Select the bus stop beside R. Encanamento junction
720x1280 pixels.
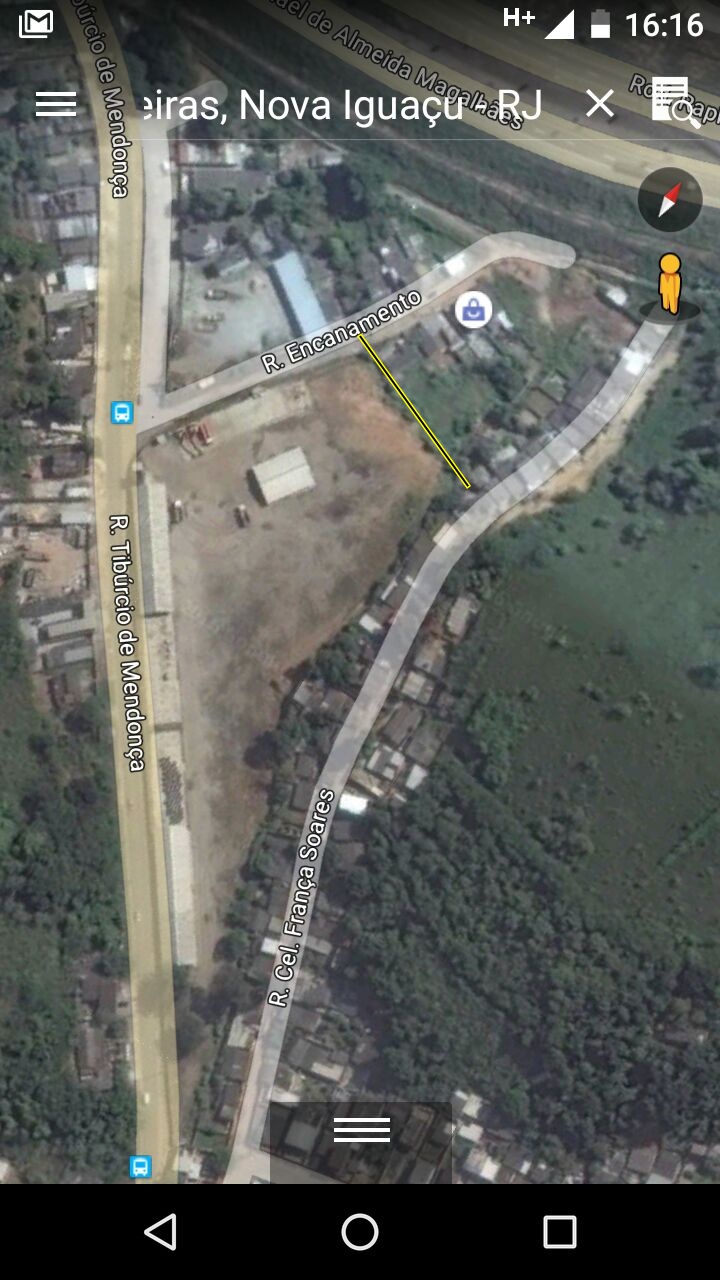click(x=122, y=412)
